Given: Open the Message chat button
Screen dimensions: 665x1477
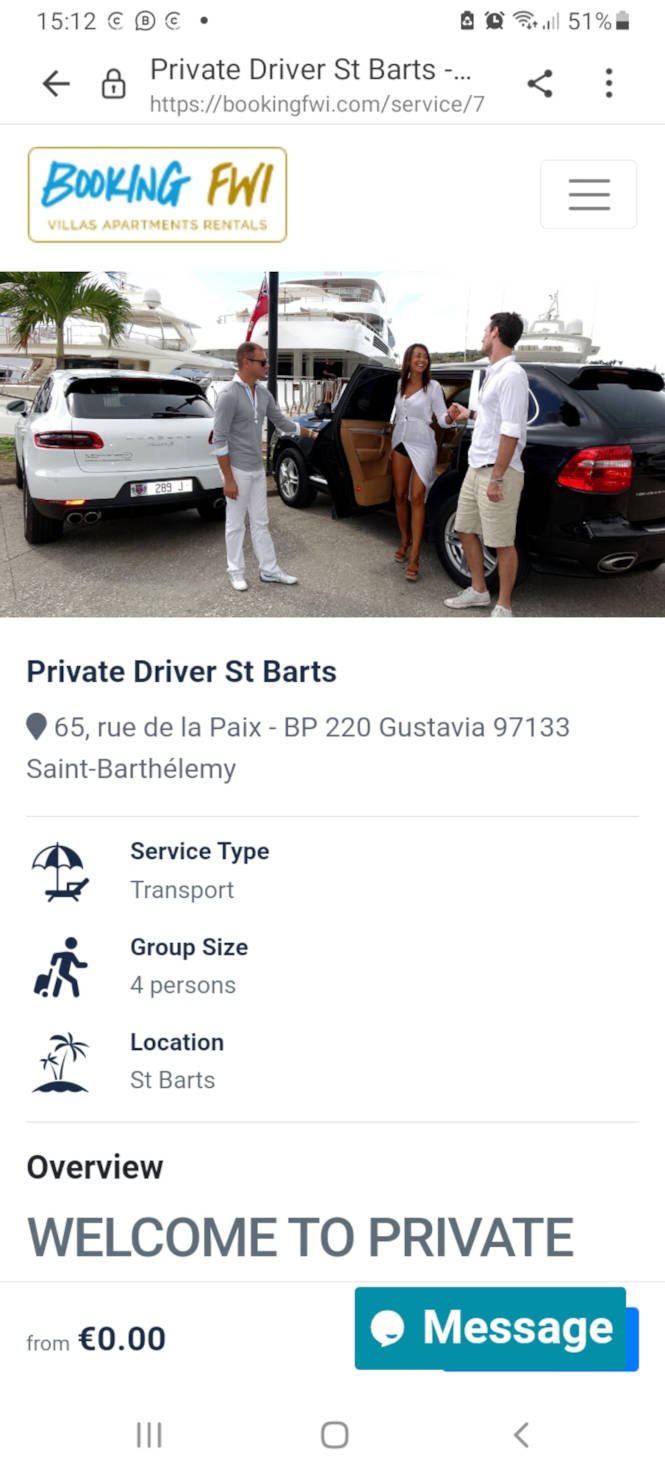Looking at the screenshot, I should [x=490, y=1328].
